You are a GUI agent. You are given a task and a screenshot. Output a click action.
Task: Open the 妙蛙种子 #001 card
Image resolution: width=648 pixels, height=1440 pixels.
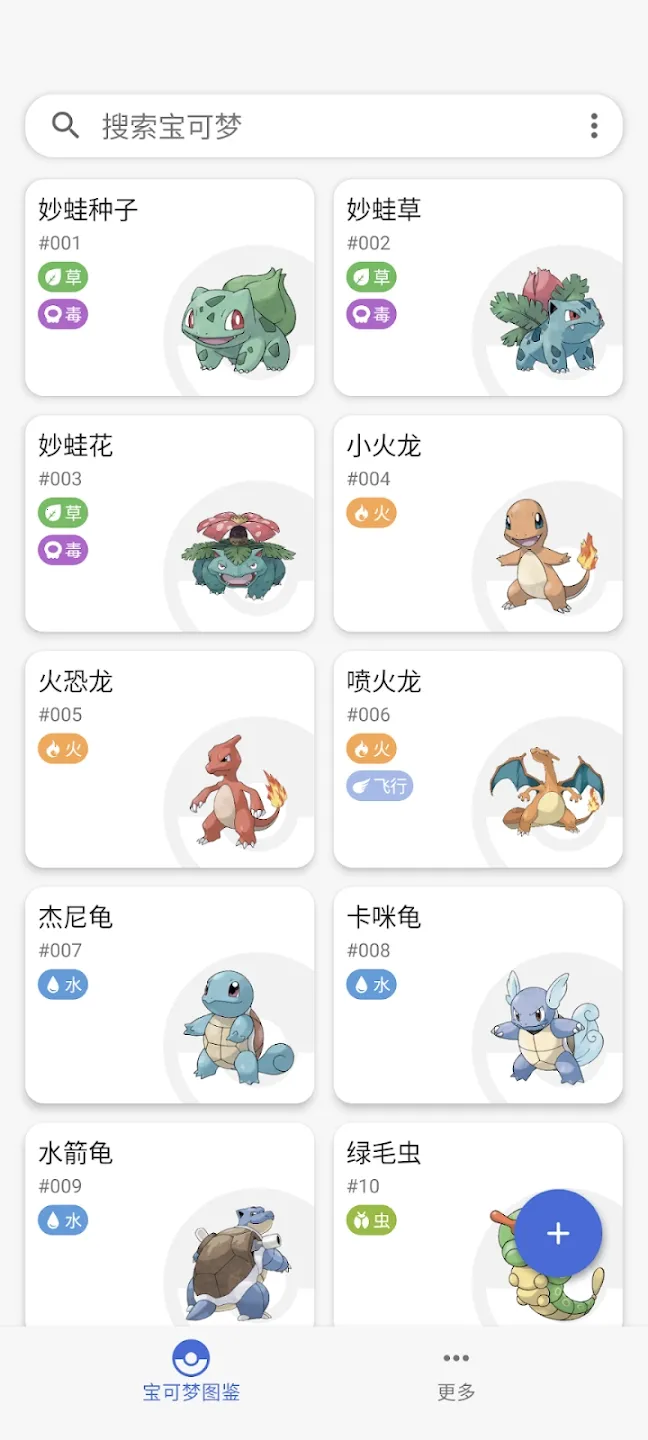point(169,287)
